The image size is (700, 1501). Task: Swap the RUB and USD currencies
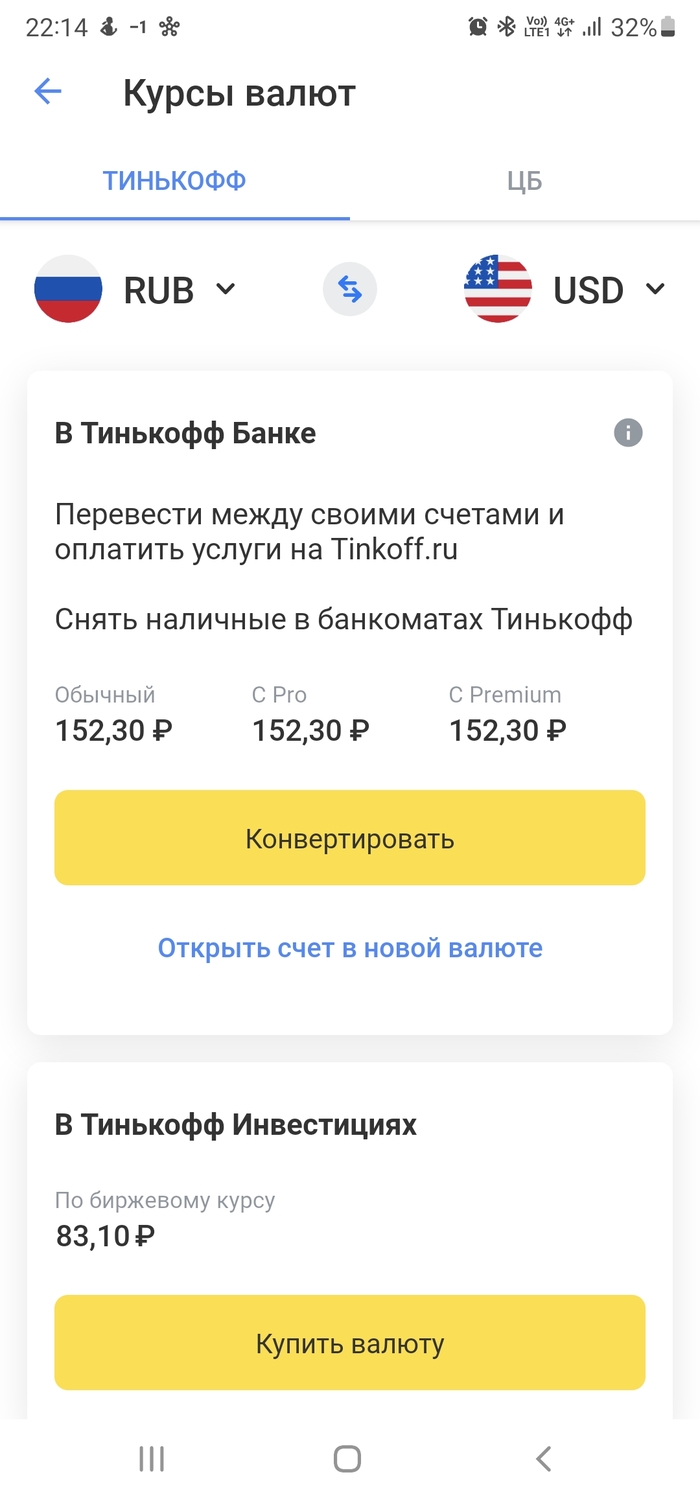click(349, 290)
